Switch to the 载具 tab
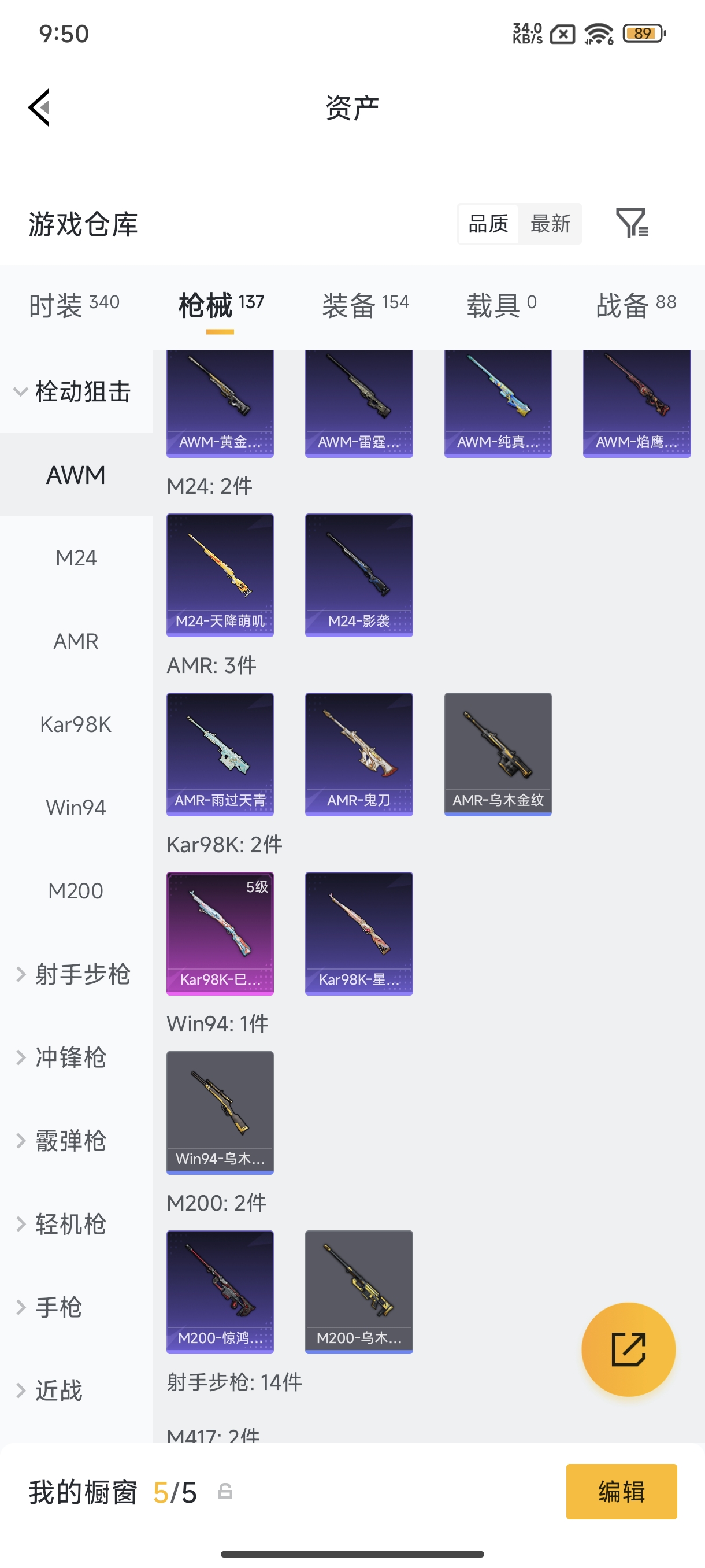Image resolution: width=705 pixels, height=1568 pixels. [501, 304]
